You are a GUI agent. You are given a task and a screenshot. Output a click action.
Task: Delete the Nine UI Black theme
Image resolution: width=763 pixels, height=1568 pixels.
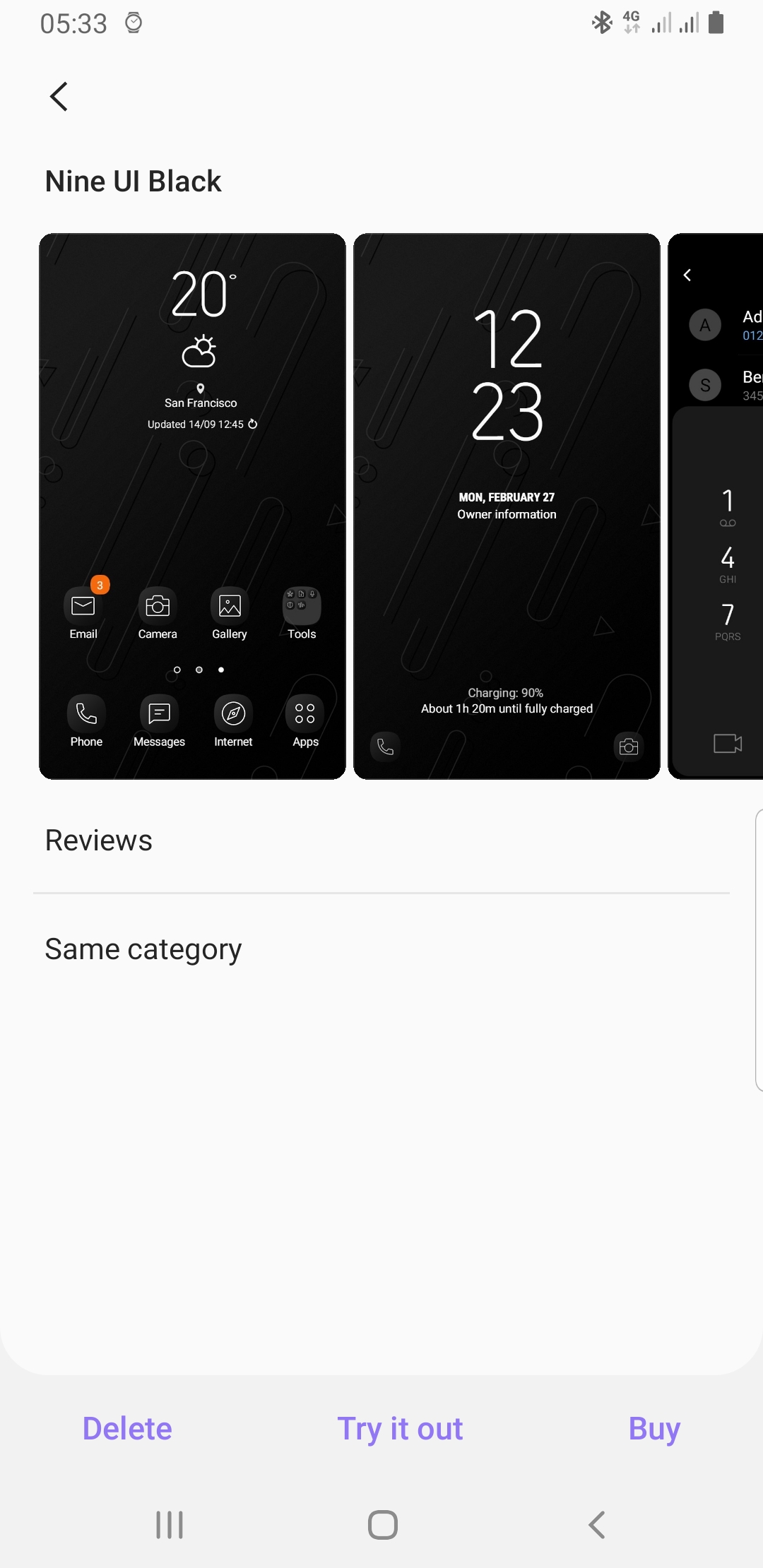pos(127,1428)
